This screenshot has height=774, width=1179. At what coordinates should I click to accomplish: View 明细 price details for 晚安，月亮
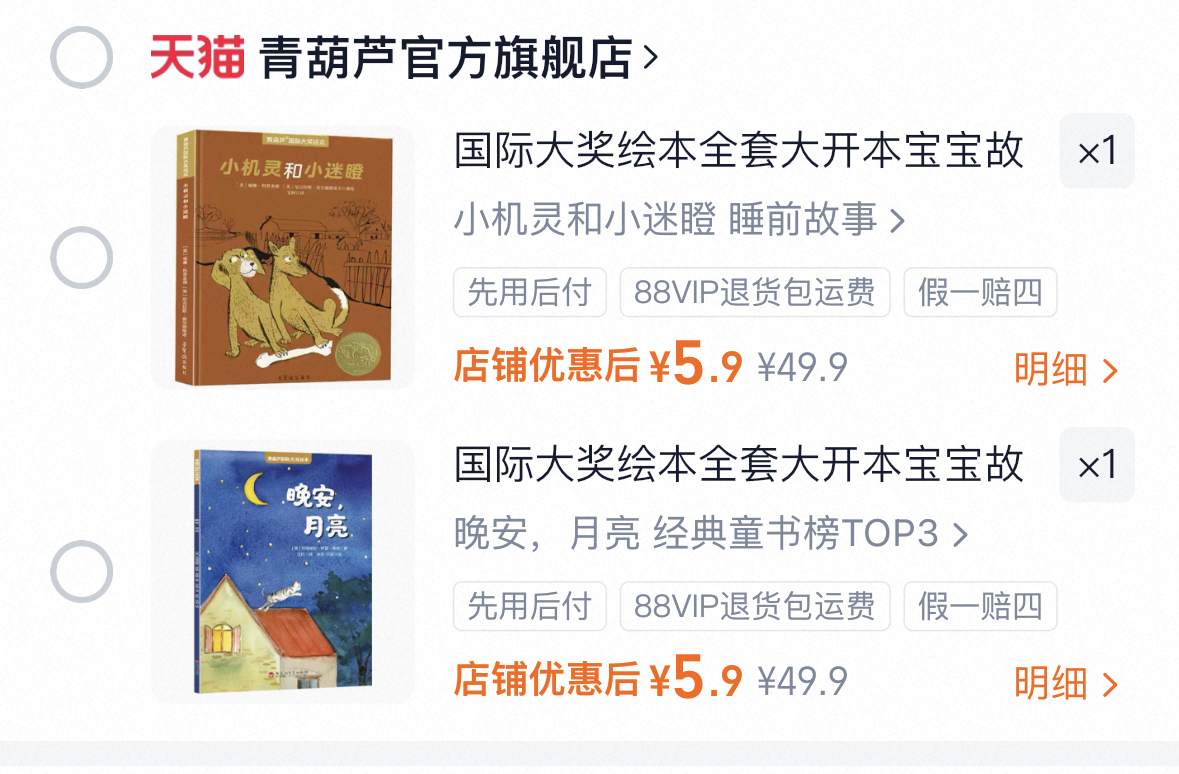(1064, 684)
